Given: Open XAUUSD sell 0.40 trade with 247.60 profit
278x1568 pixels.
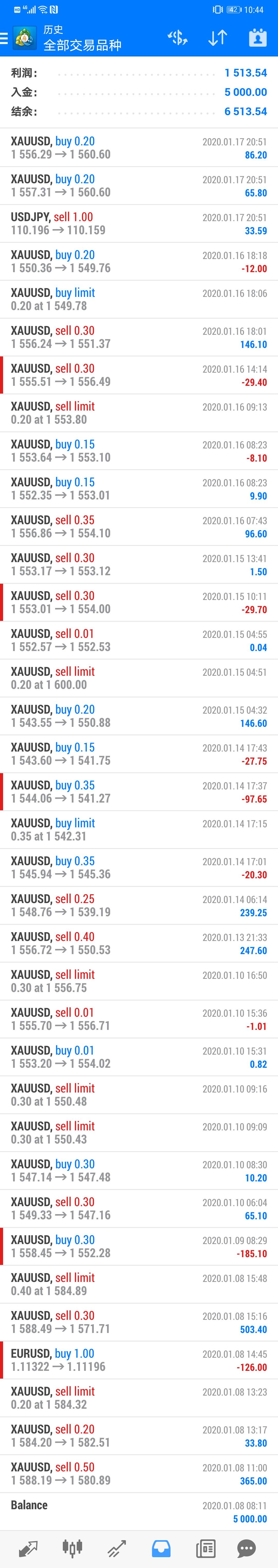Looking at the screenshot, I should [139, 943].
